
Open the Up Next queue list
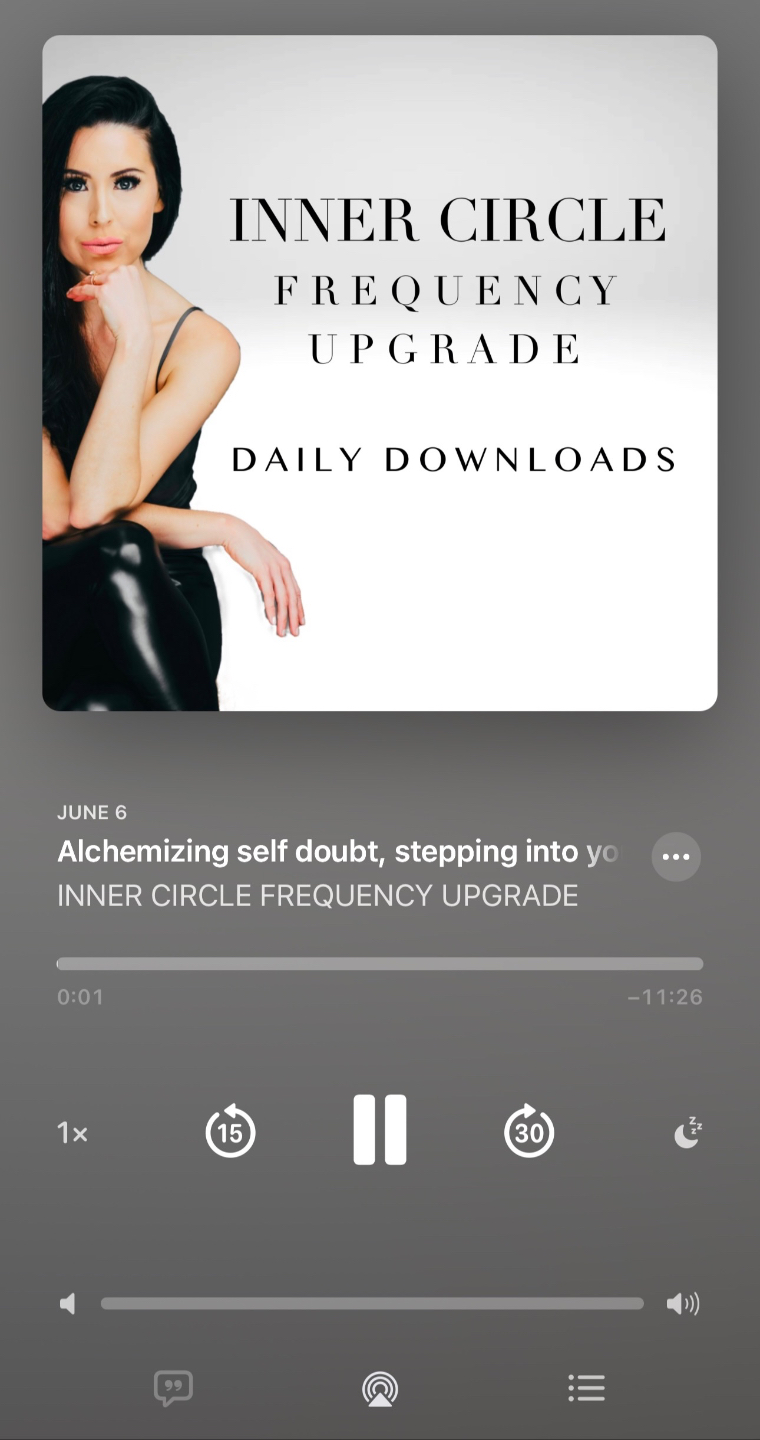[x=586, y=1388]
